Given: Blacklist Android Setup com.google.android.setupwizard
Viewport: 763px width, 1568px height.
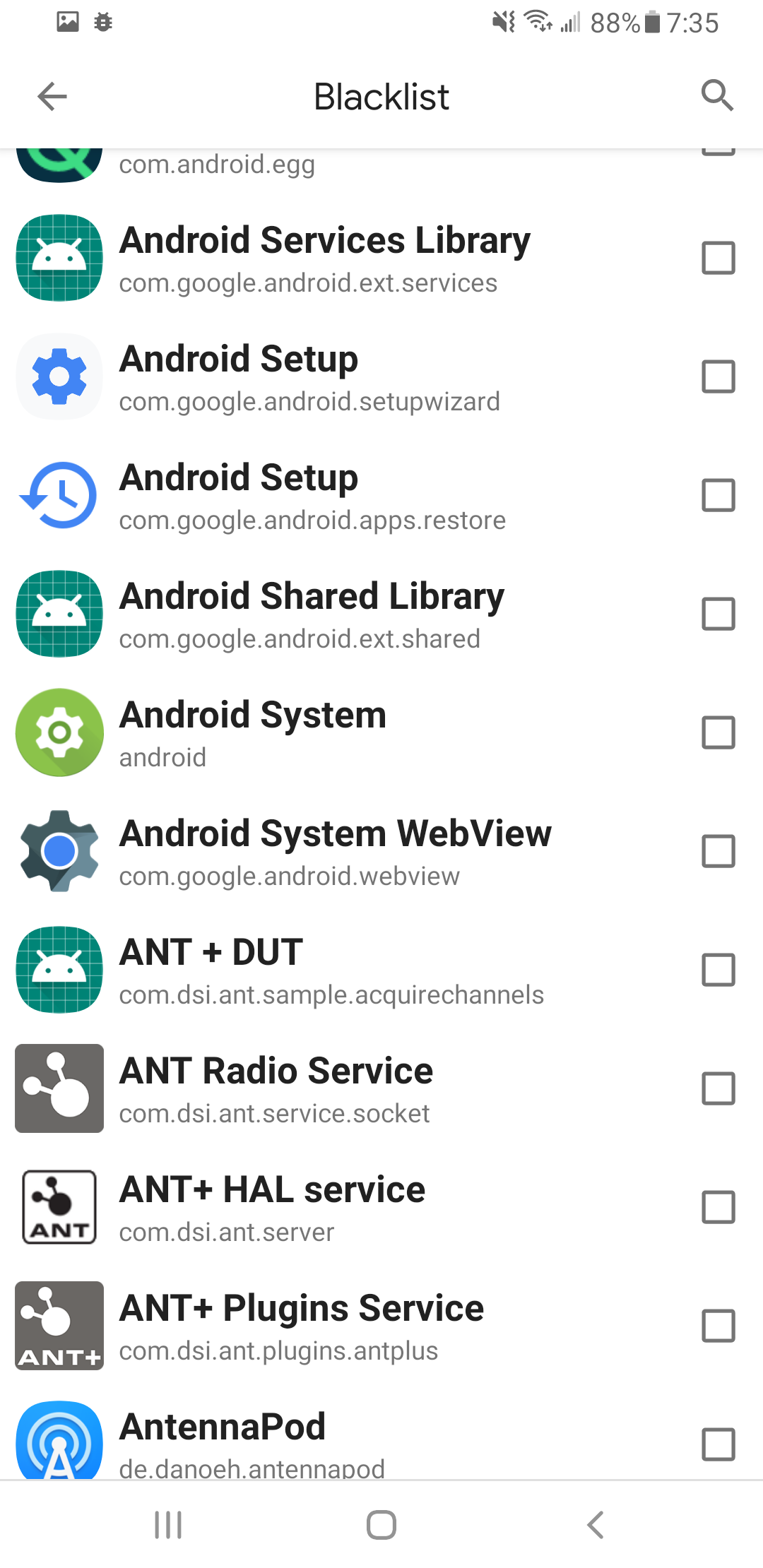Looking at the screenshot, I should pos(718,376).
